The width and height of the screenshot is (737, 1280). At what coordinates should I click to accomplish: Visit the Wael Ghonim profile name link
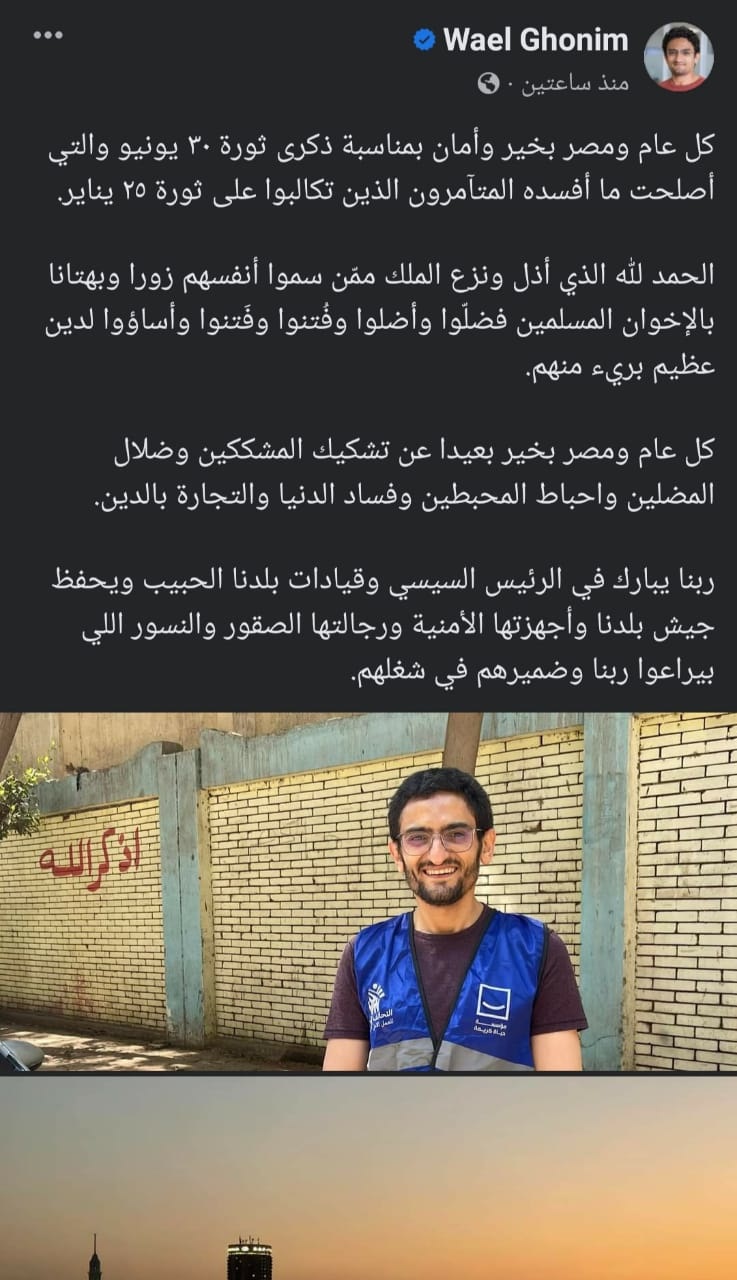535,40
